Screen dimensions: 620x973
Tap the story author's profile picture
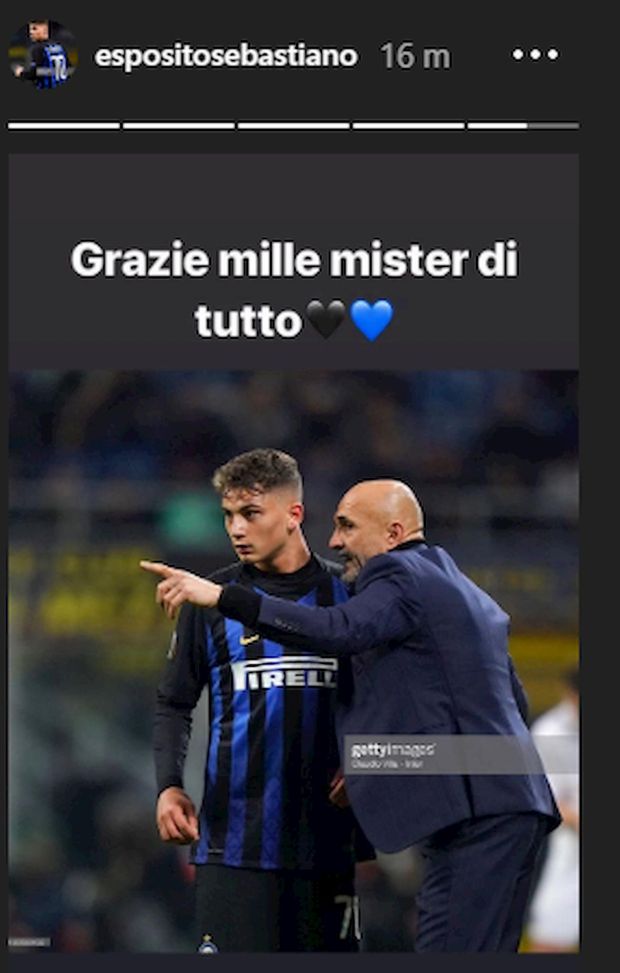coord(42,55)
